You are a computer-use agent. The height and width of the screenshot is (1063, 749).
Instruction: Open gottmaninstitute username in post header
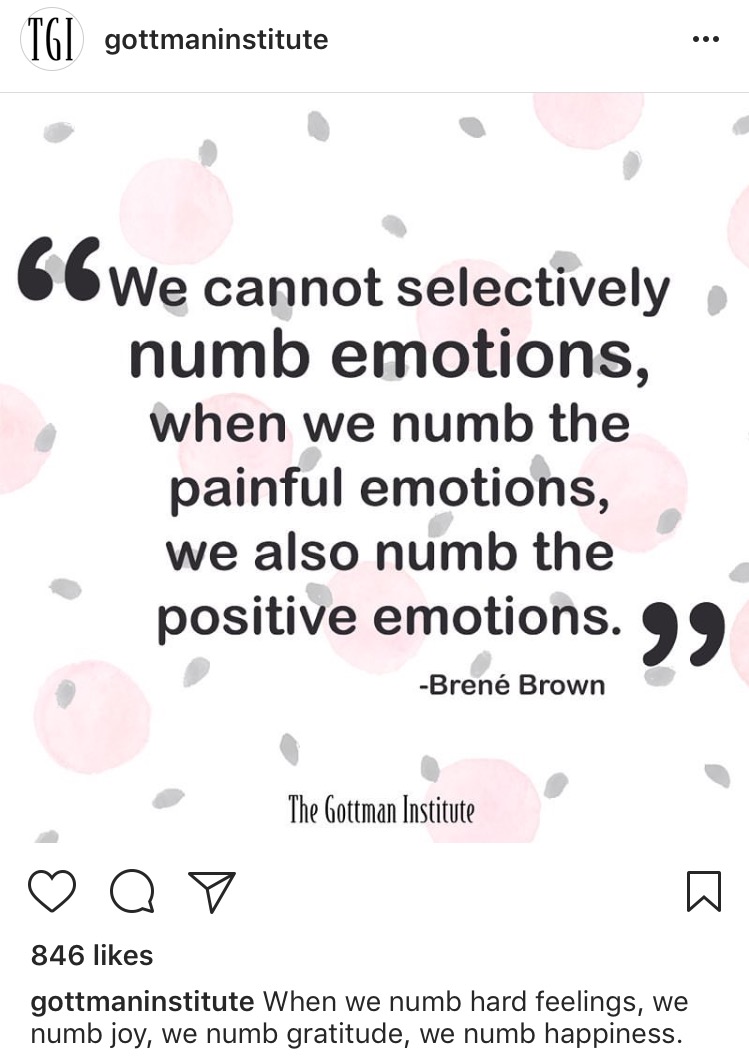[216, 40]
